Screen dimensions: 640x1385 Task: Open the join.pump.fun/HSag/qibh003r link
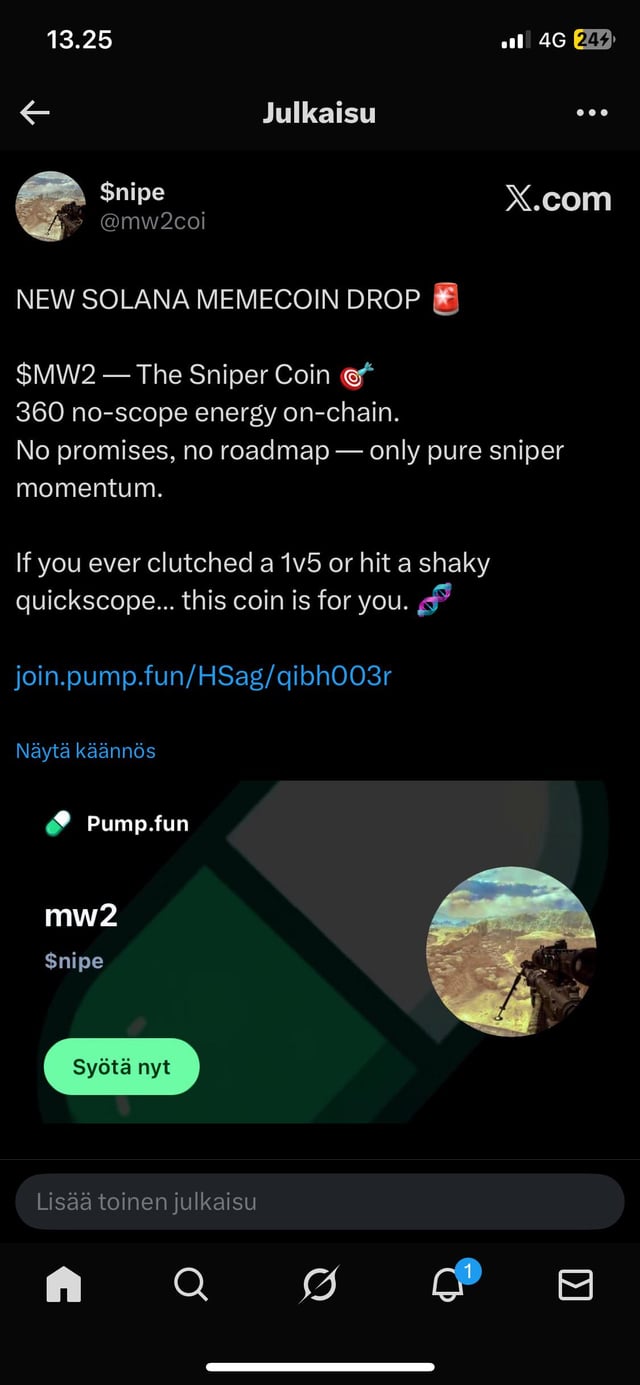tap(203, 676)
